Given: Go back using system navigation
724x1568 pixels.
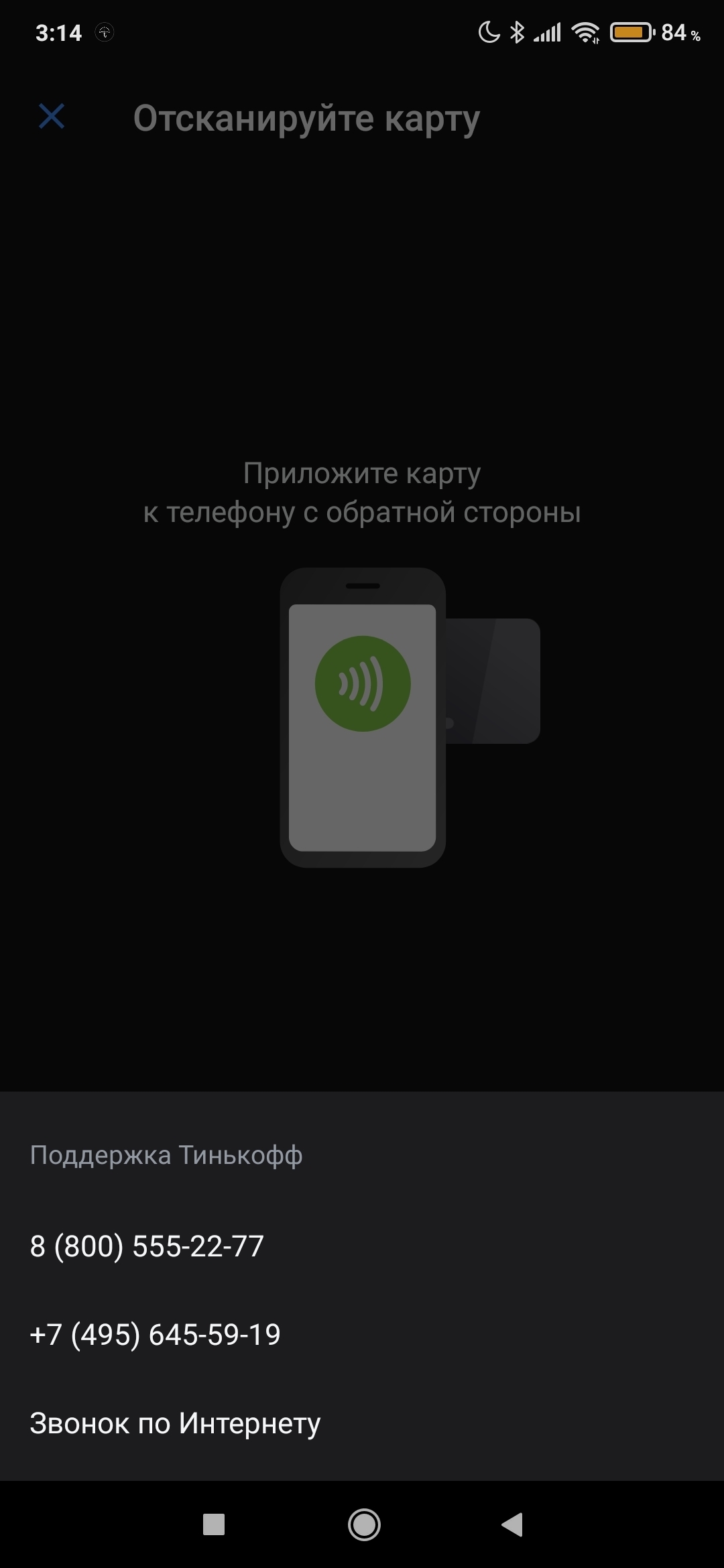Looking at the screenshot, I should (x=512, y=1524).
